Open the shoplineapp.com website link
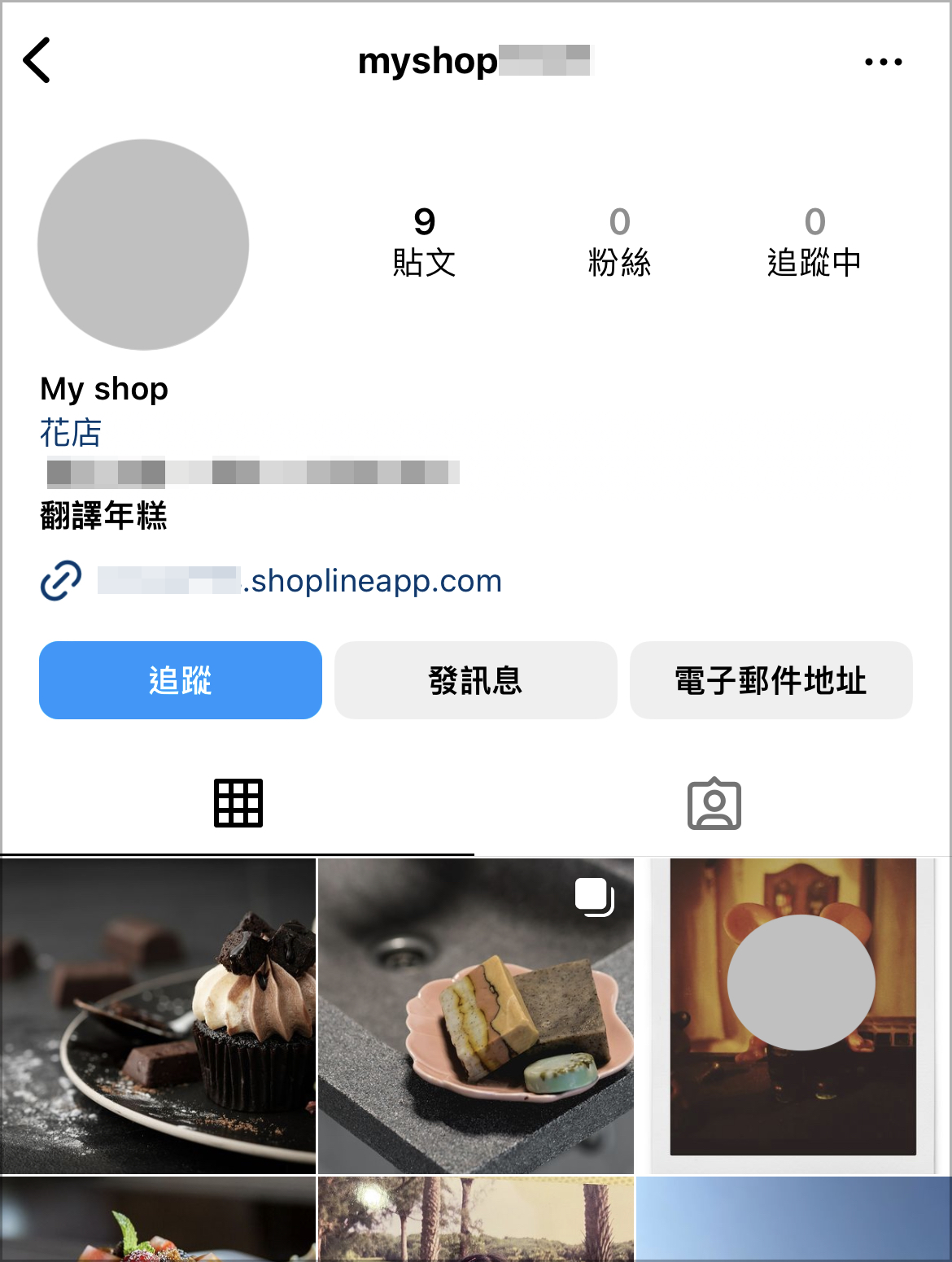This screenshot has height=1262, width=952. coord(374,581)
